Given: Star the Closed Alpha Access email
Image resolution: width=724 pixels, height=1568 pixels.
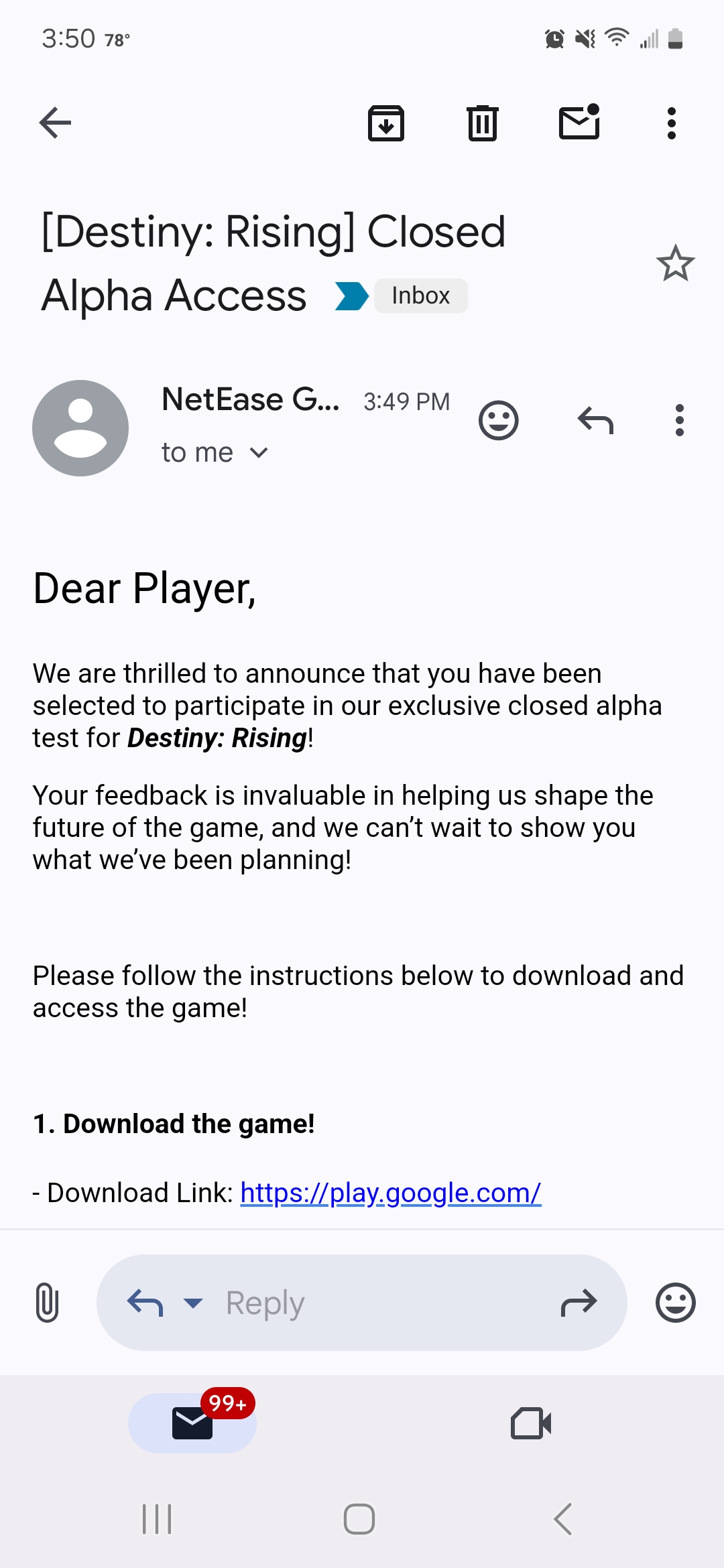Looking at the screenshot, I should [x=675, y=263].
